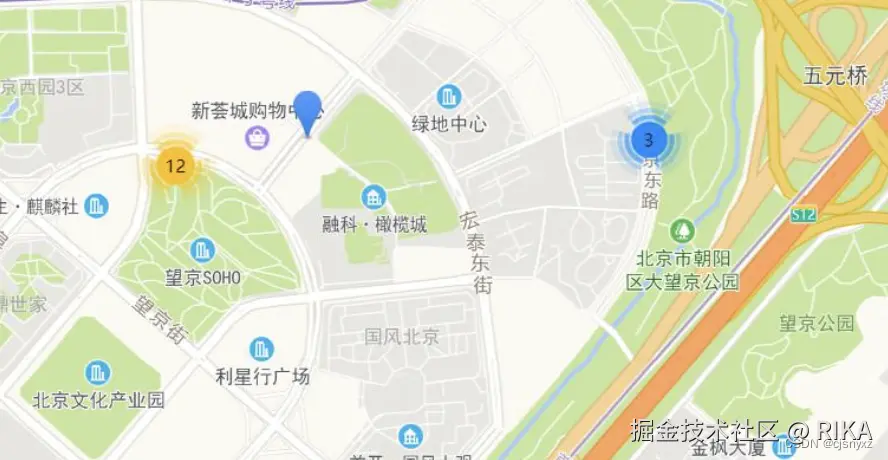Select the 新荟城购物中心 shopping icon
Viewport: 888px width, 460px height.
258,137
